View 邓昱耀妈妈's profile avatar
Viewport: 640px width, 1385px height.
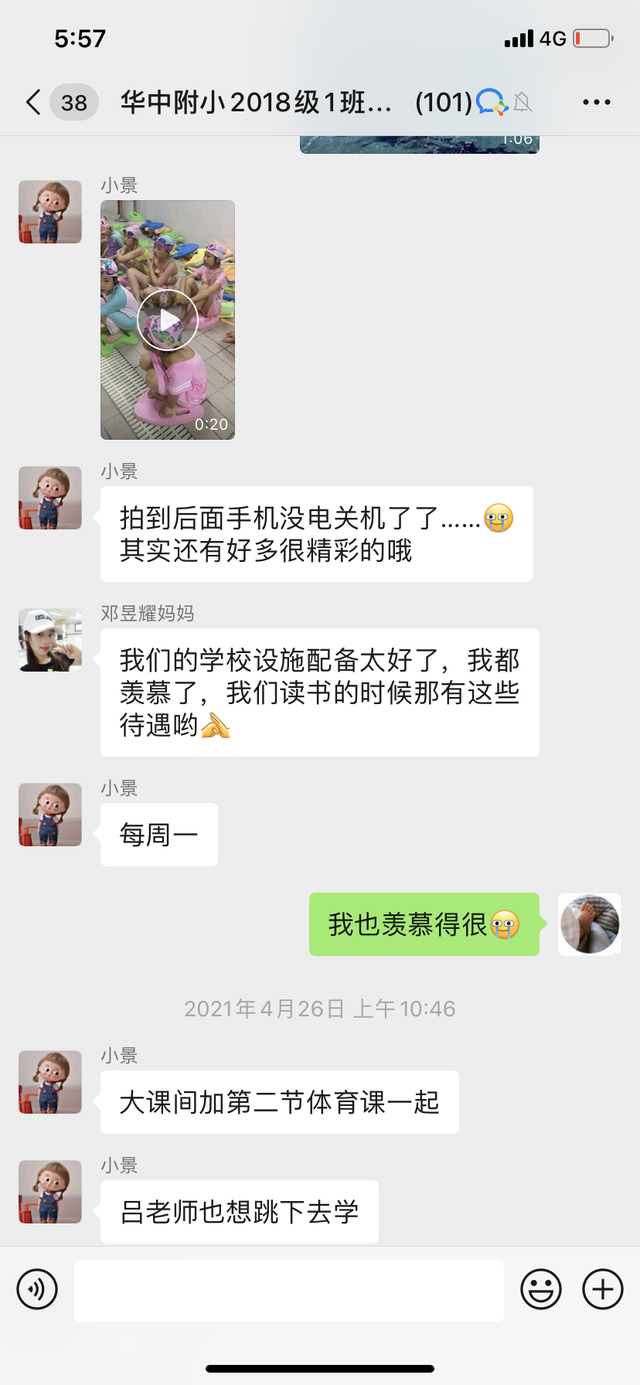[50, 640]
